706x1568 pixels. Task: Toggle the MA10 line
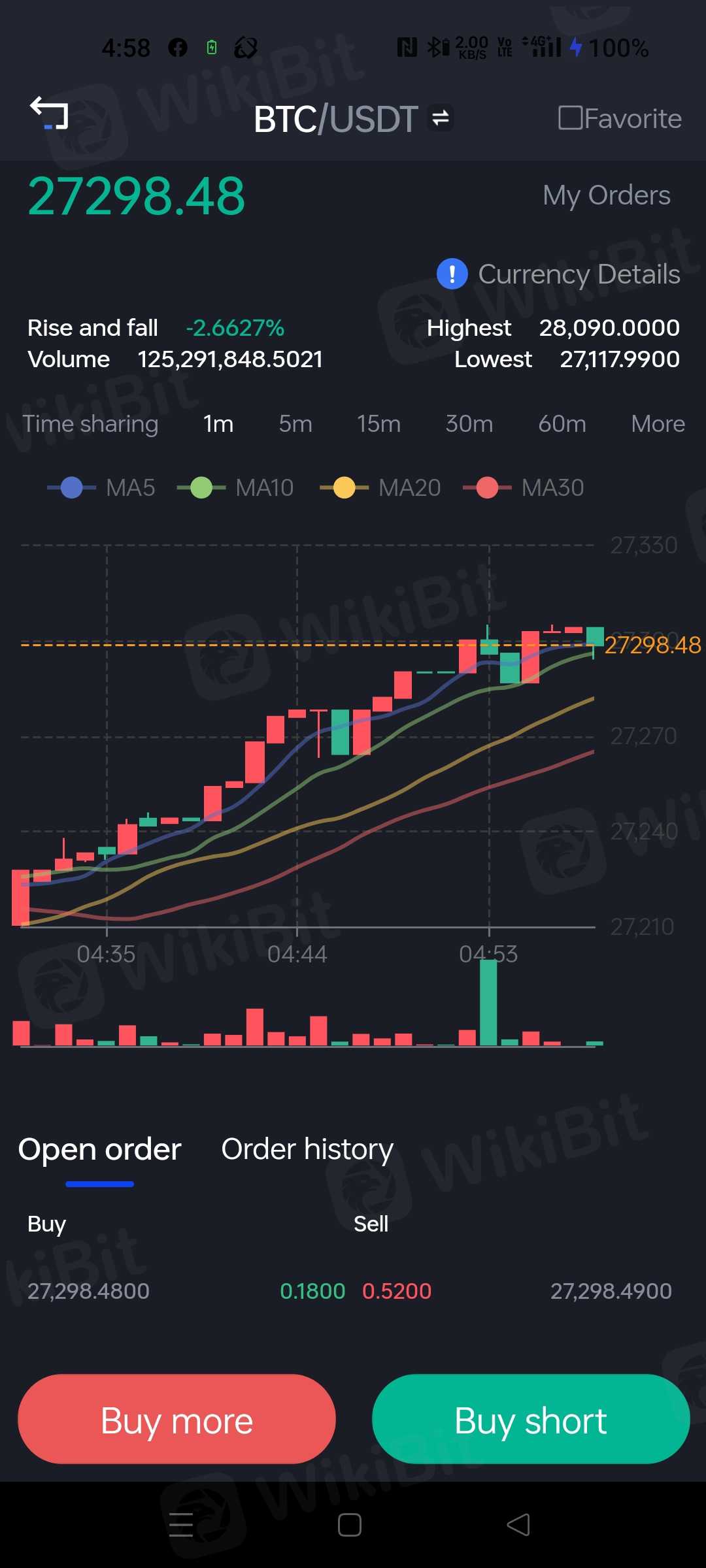click(235, 487)
